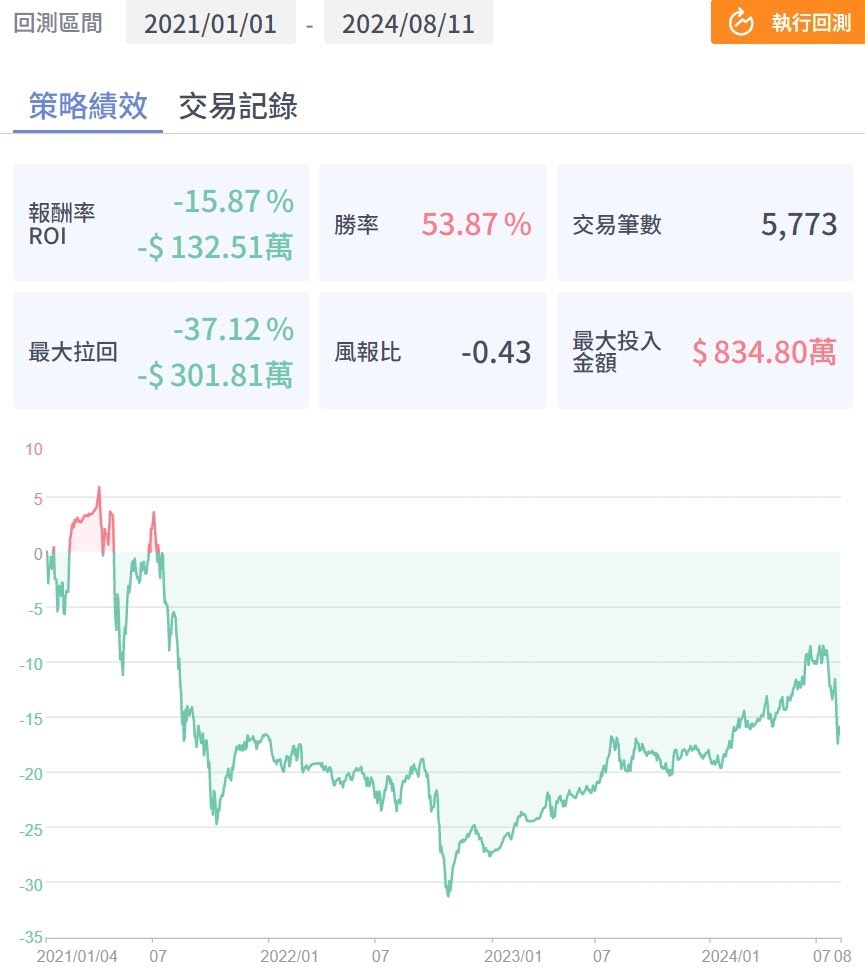
Task: Switch to the 策略績效 tab
Action: pos(88,106)
